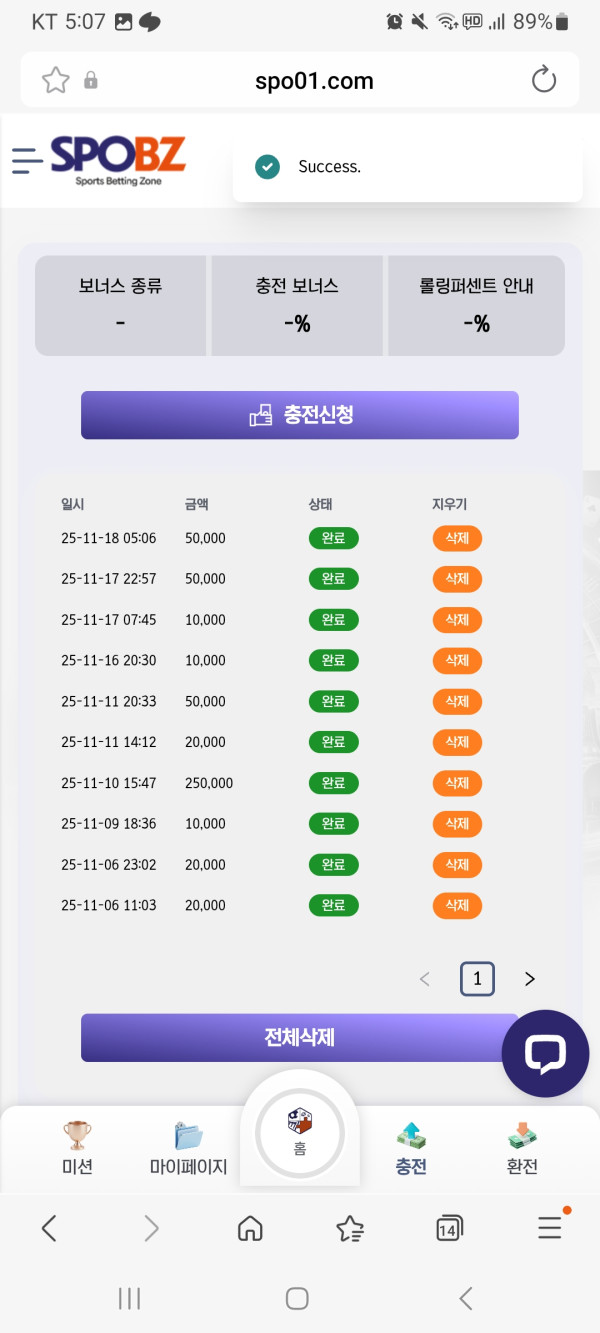Tap 전체삭제 to delete all records
This screenshot has height=1333, width=600.
click(x=299, y=1037)
